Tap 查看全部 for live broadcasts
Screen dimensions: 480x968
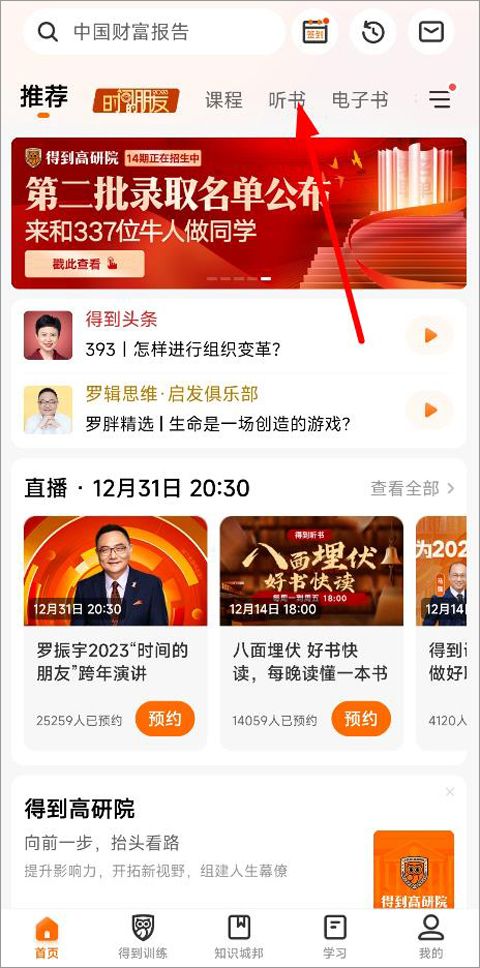click(412, 489)
